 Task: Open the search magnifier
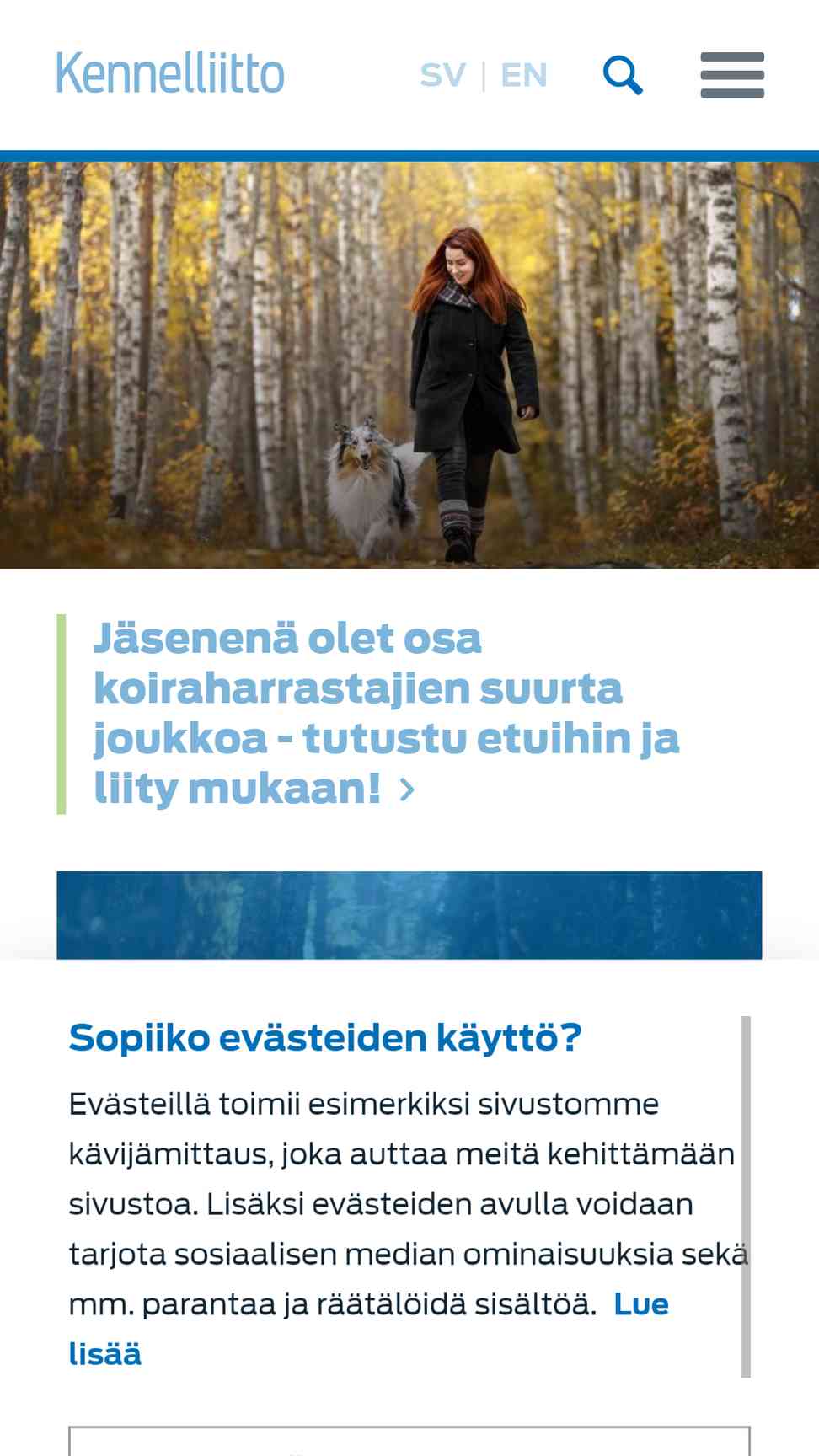coord(624,76)
